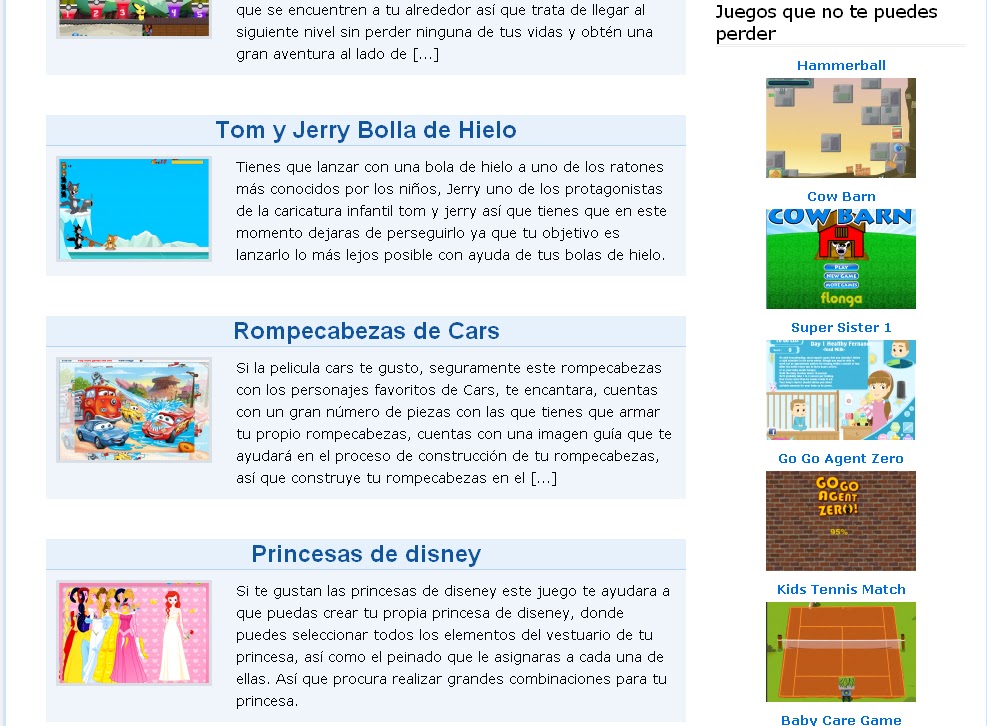Tap the Disney princesses game thumbnail
987x726 pixels.
point(134,633)
